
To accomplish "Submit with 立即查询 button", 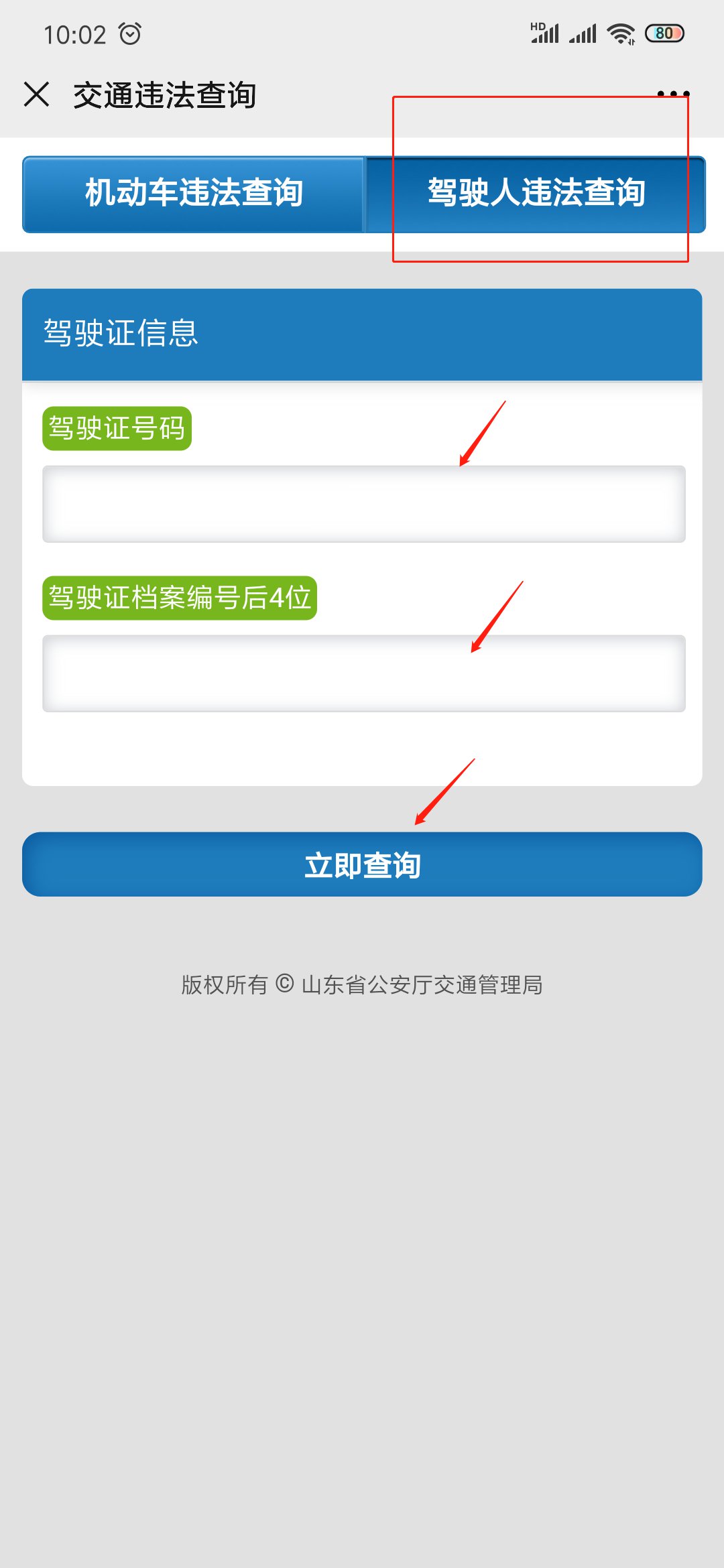I will [362, 864].
